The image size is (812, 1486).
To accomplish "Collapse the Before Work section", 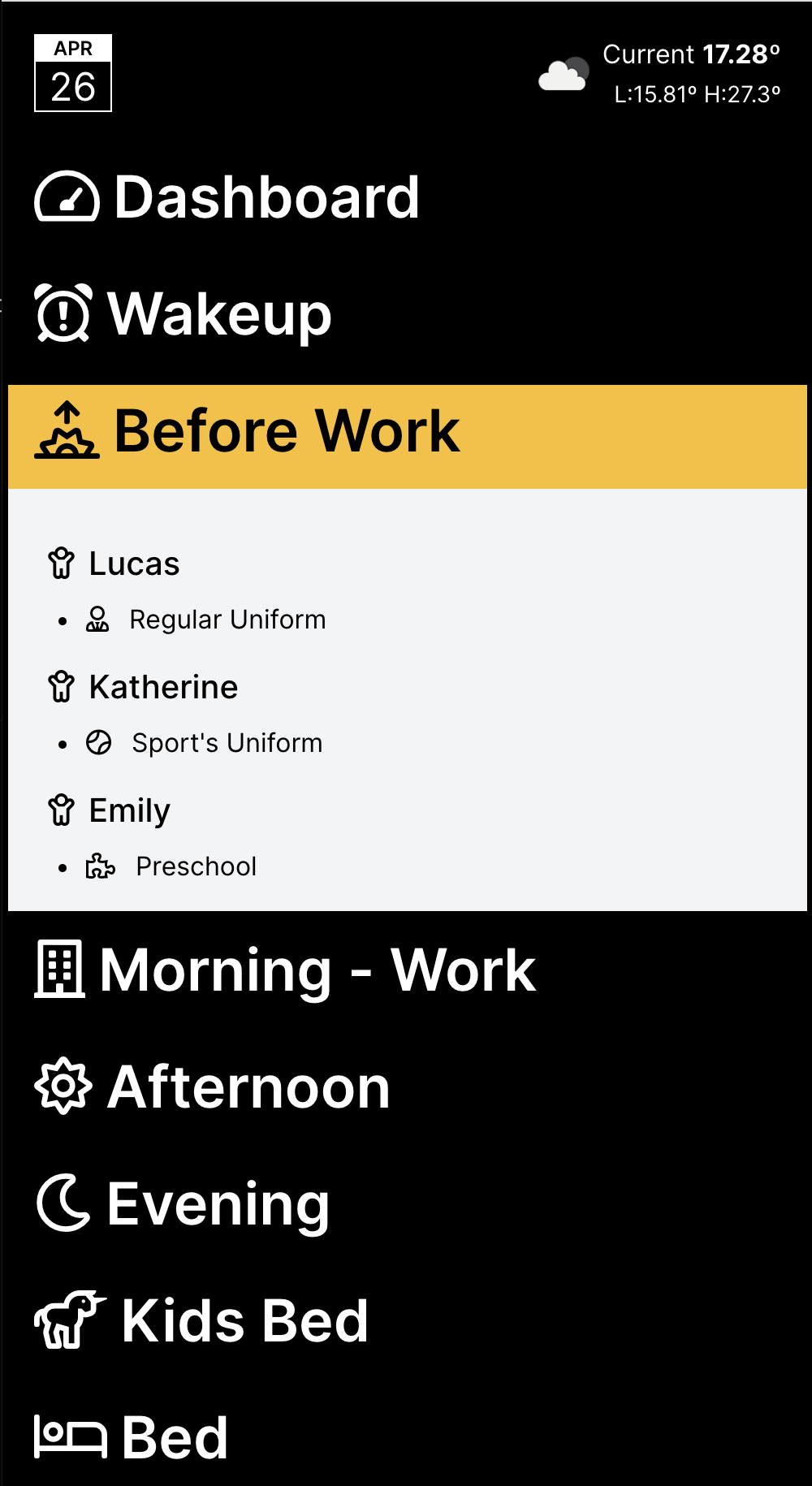I will [x=286, y=431].
